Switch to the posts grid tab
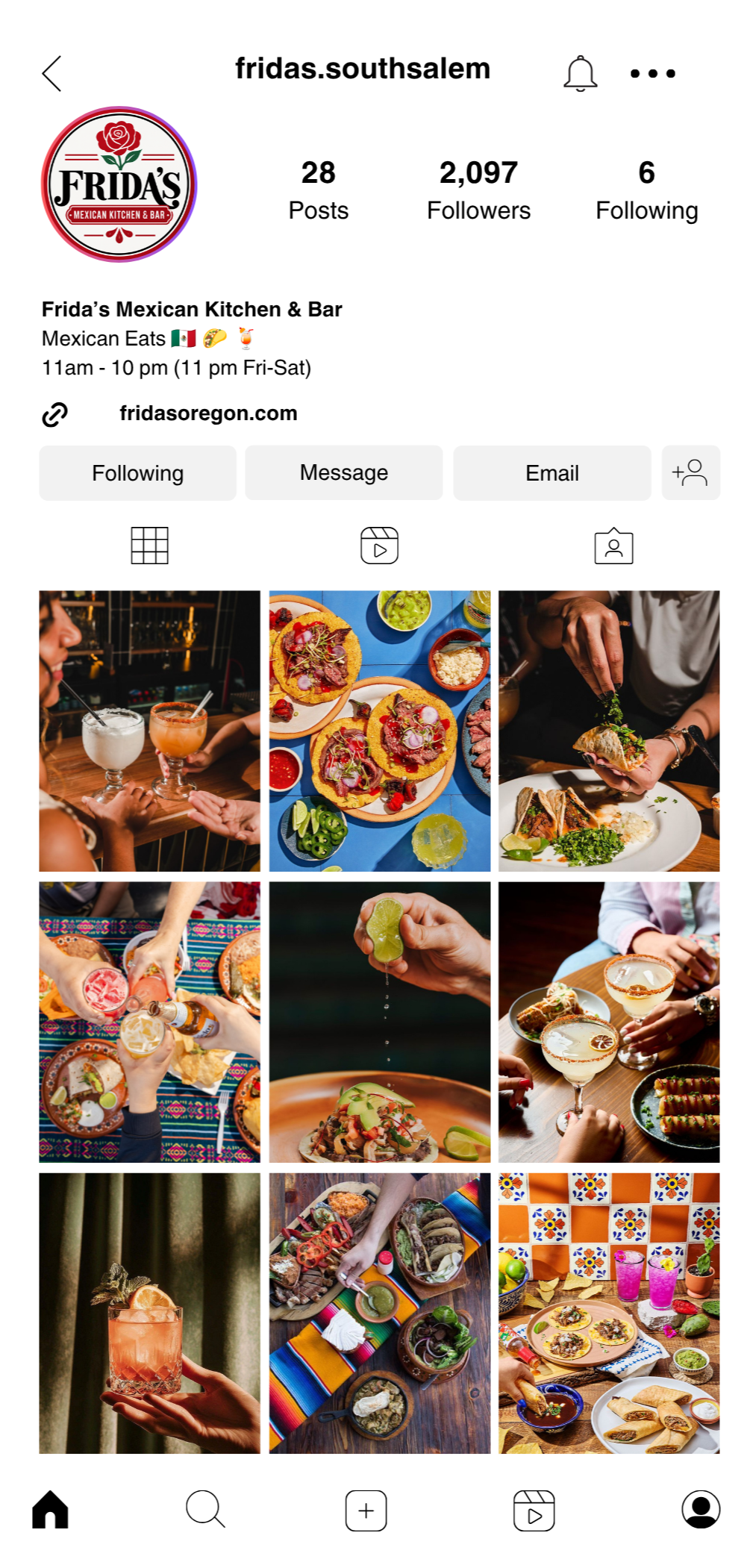The image size is (750, 1568). pyautogui.click(x=149, y=546)
